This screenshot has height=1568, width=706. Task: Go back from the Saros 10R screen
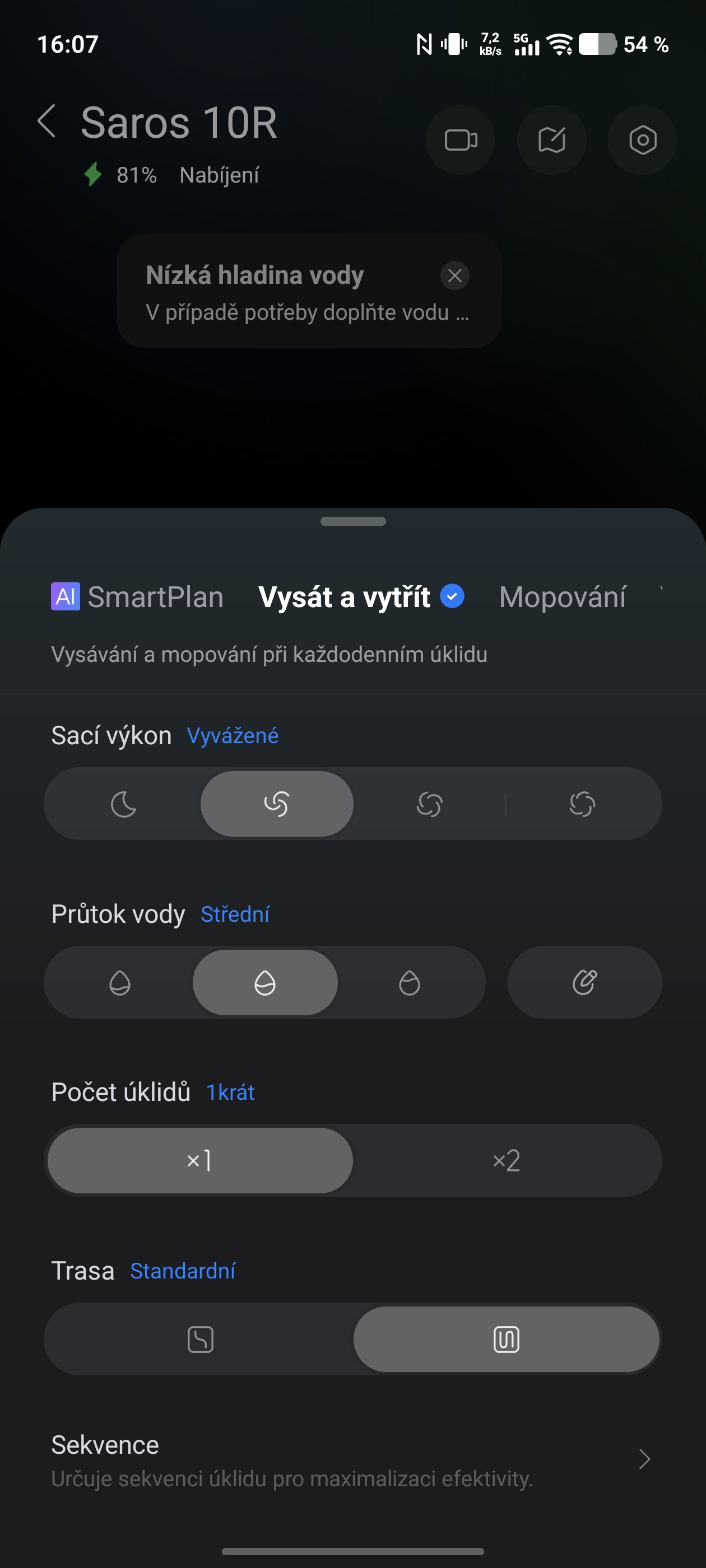tap(47, 120)
